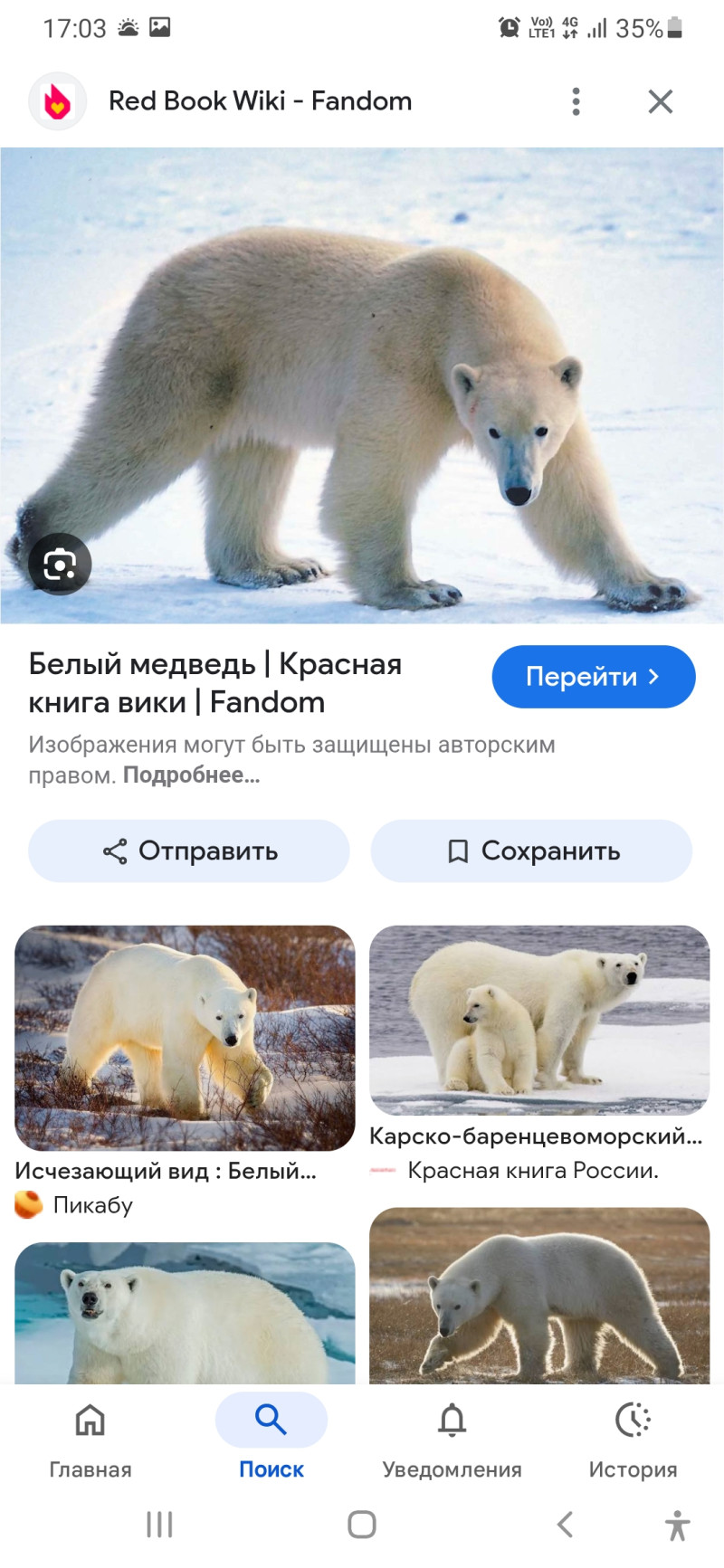Viewport: 724px width, 1568px height.
Task: Open the Уведомления tab
Action: pos(452,1439)
